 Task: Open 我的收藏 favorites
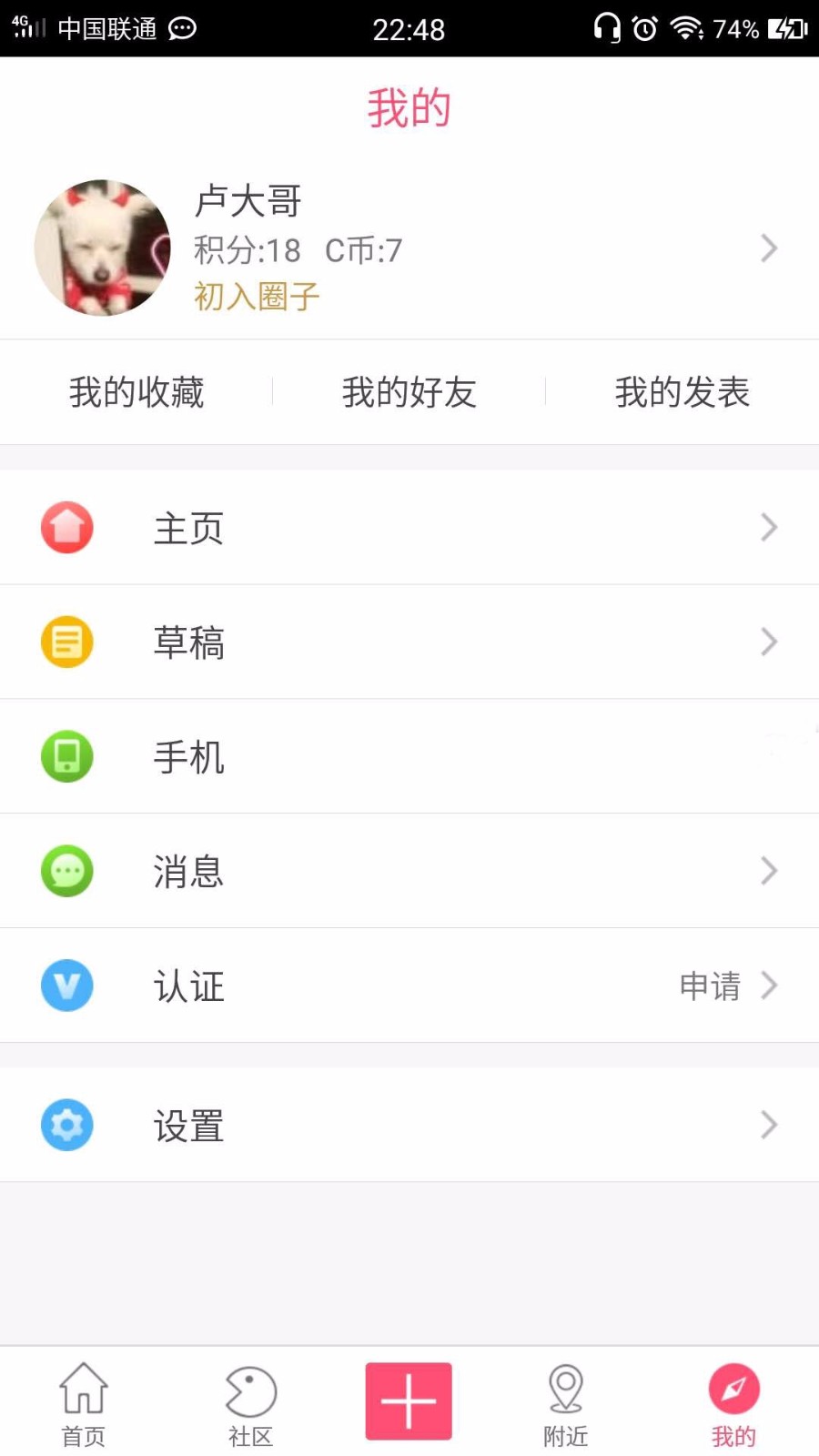coord(136,392)
